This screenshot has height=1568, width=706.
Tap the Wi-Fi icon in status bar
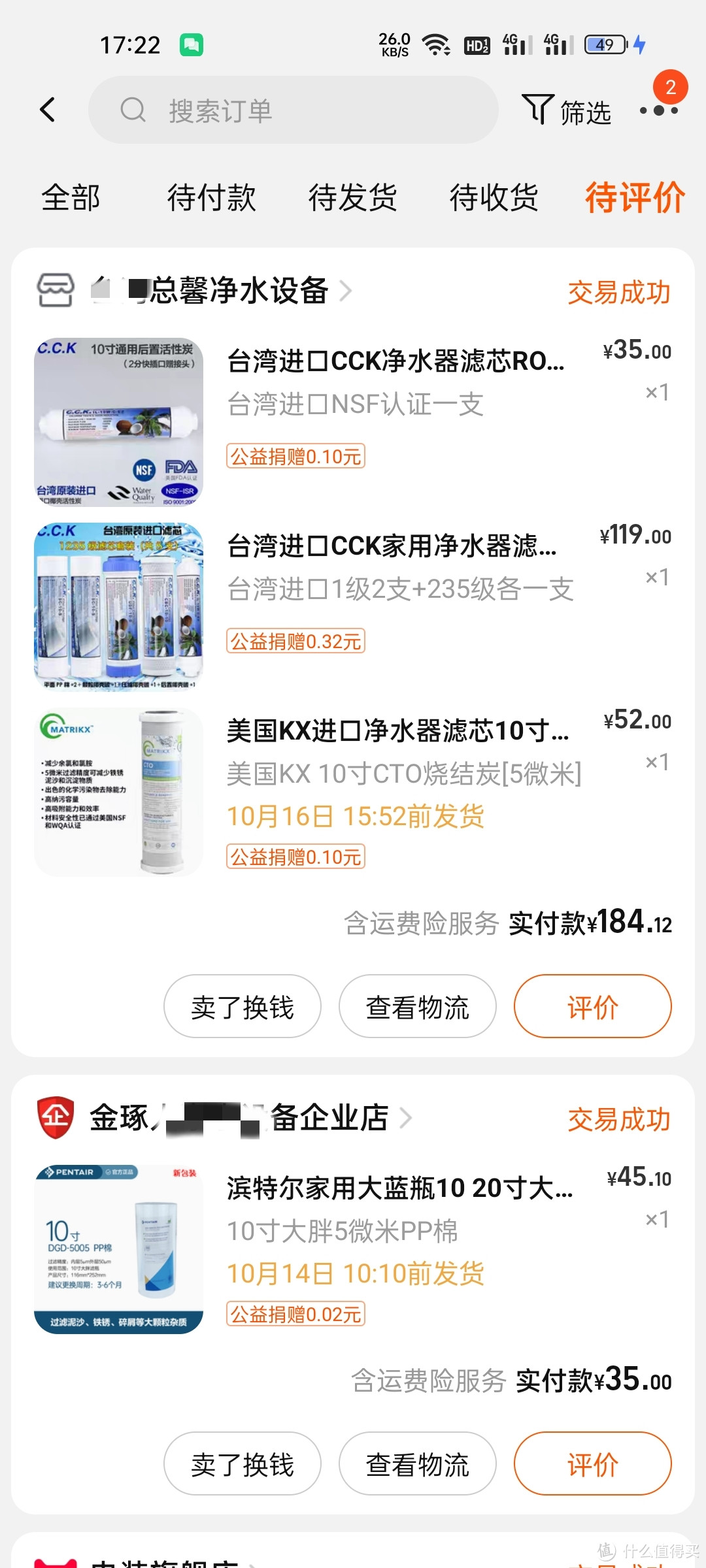[x=437, y=44]
